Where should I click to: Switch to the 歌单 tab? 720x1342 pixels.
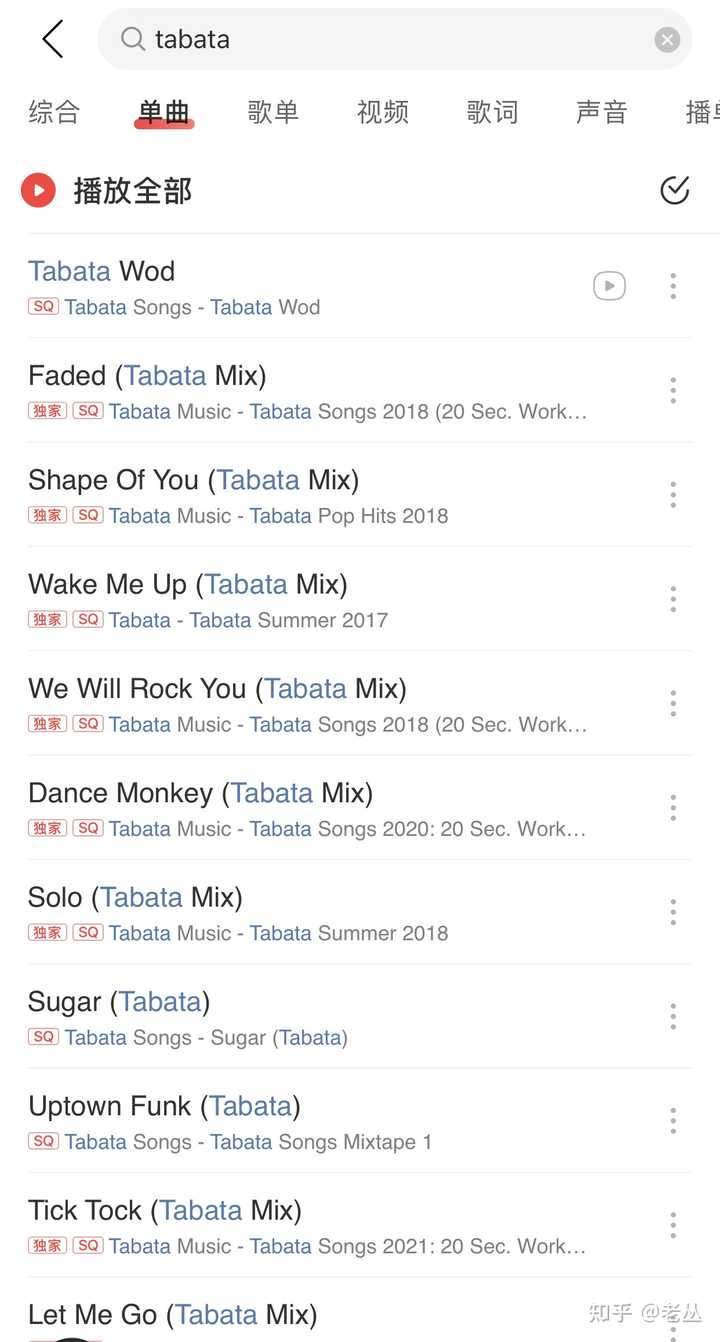coord(273,112)
